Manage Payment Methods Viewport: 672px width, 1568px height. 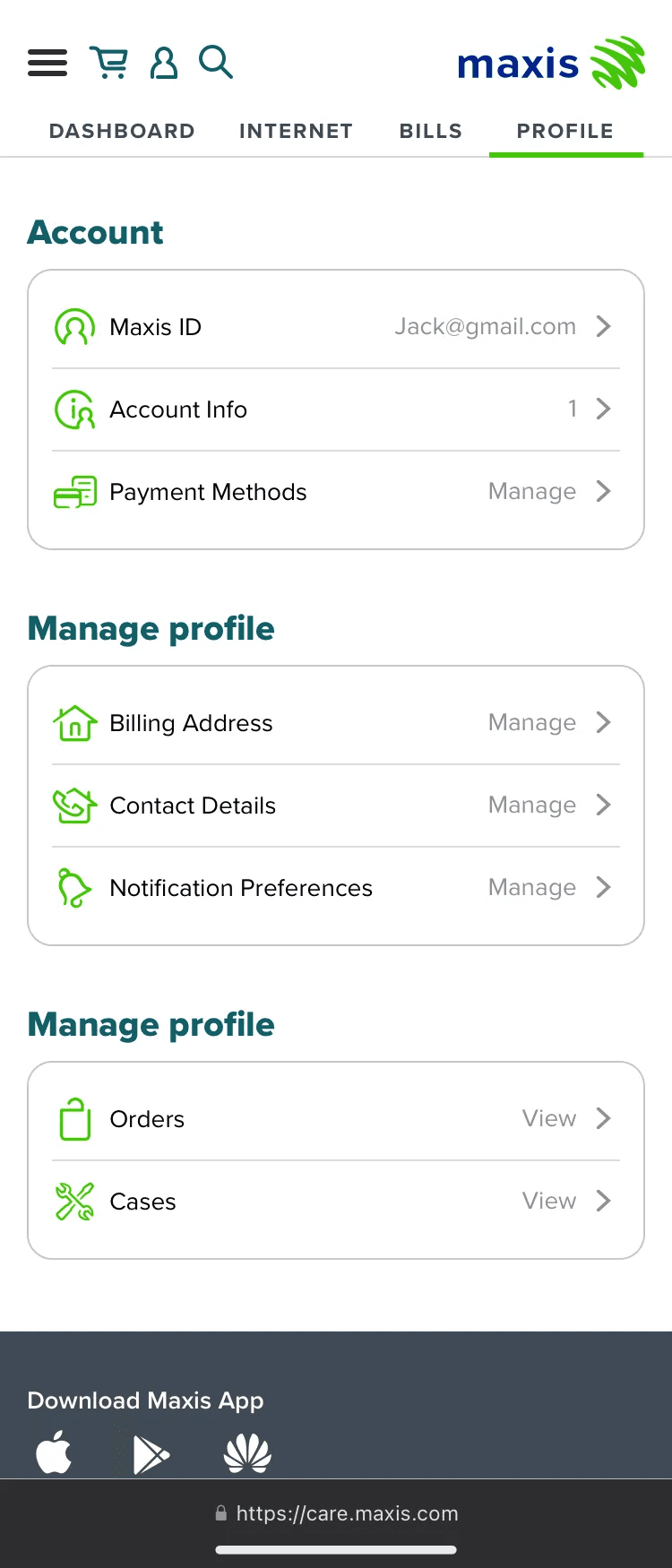click(336, 492)
